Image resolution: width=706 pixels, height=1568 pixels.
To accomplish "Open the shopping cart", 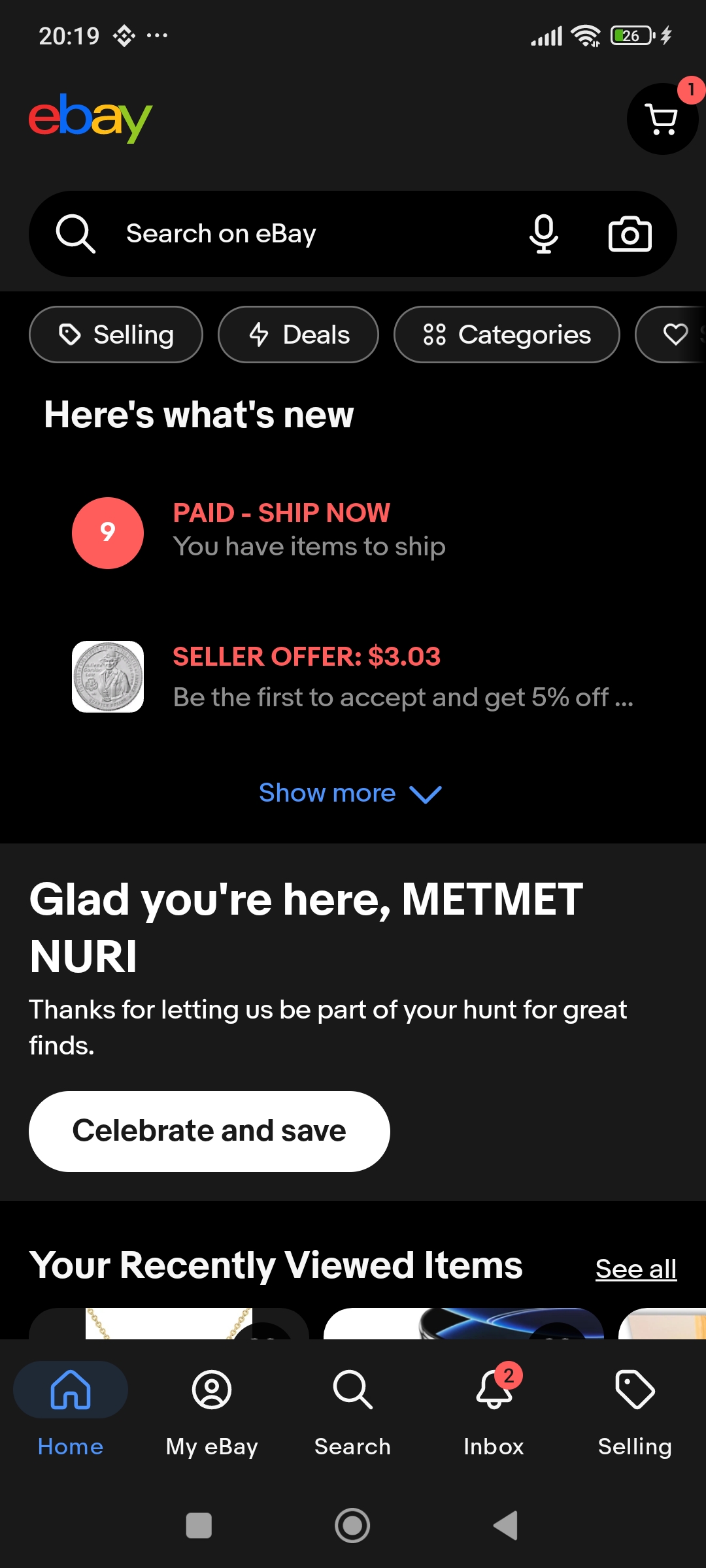I will (x=662, y=119).
